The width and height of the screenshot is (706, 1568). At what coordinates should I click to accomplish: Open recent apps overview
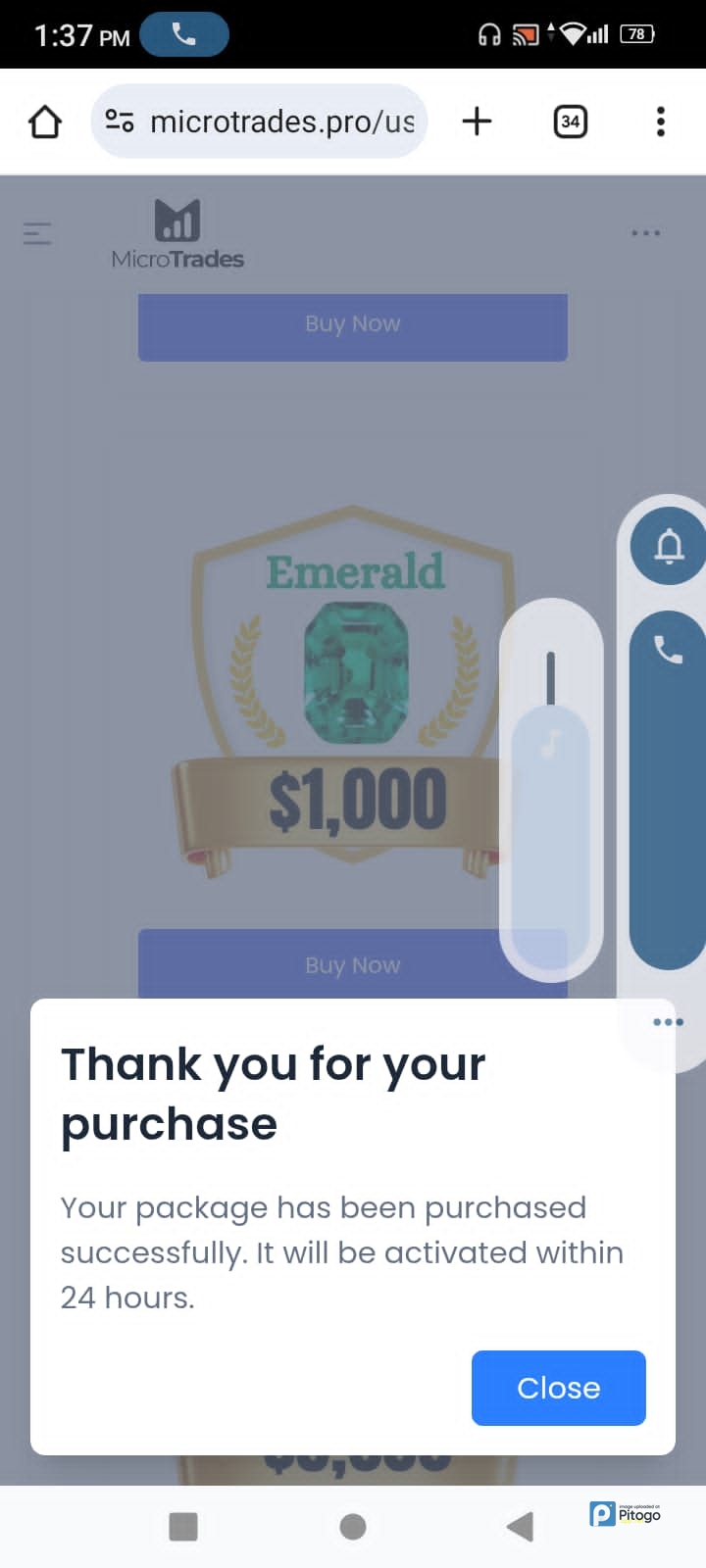point(183,1526)
